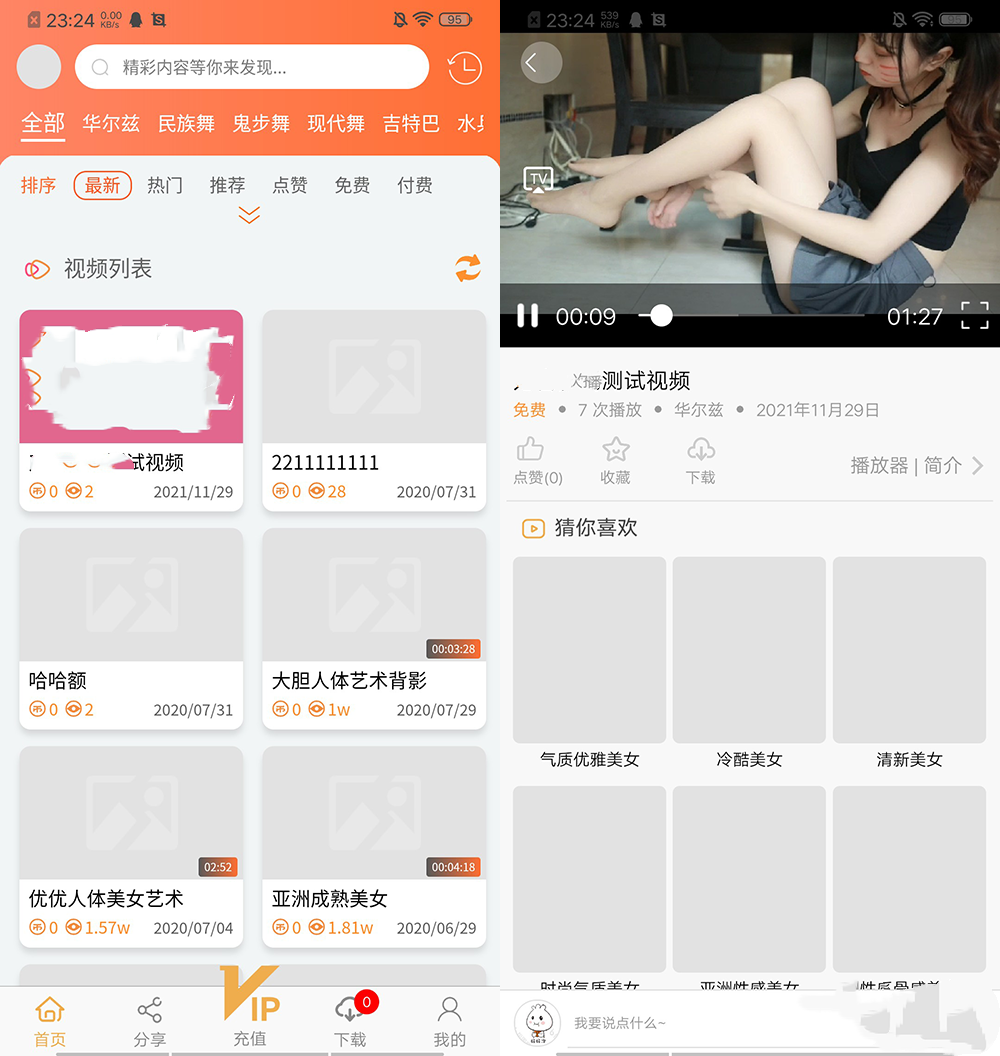This screenshot has width=1000, height=1056.
Task: Refresh the 视频列表 video list
Action: (467, 268)
